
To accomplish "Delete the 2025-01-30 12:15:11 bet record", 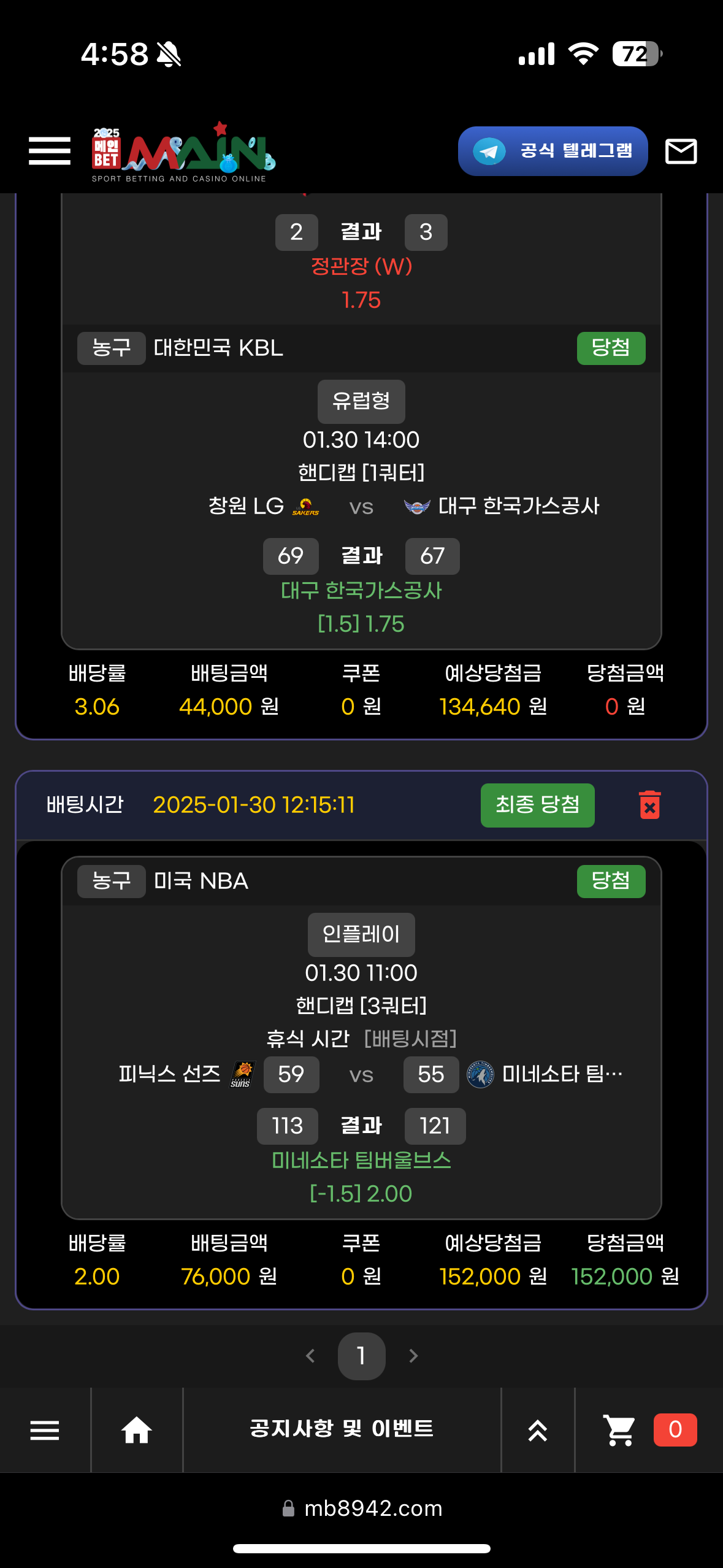I will [x=649, y=805].
